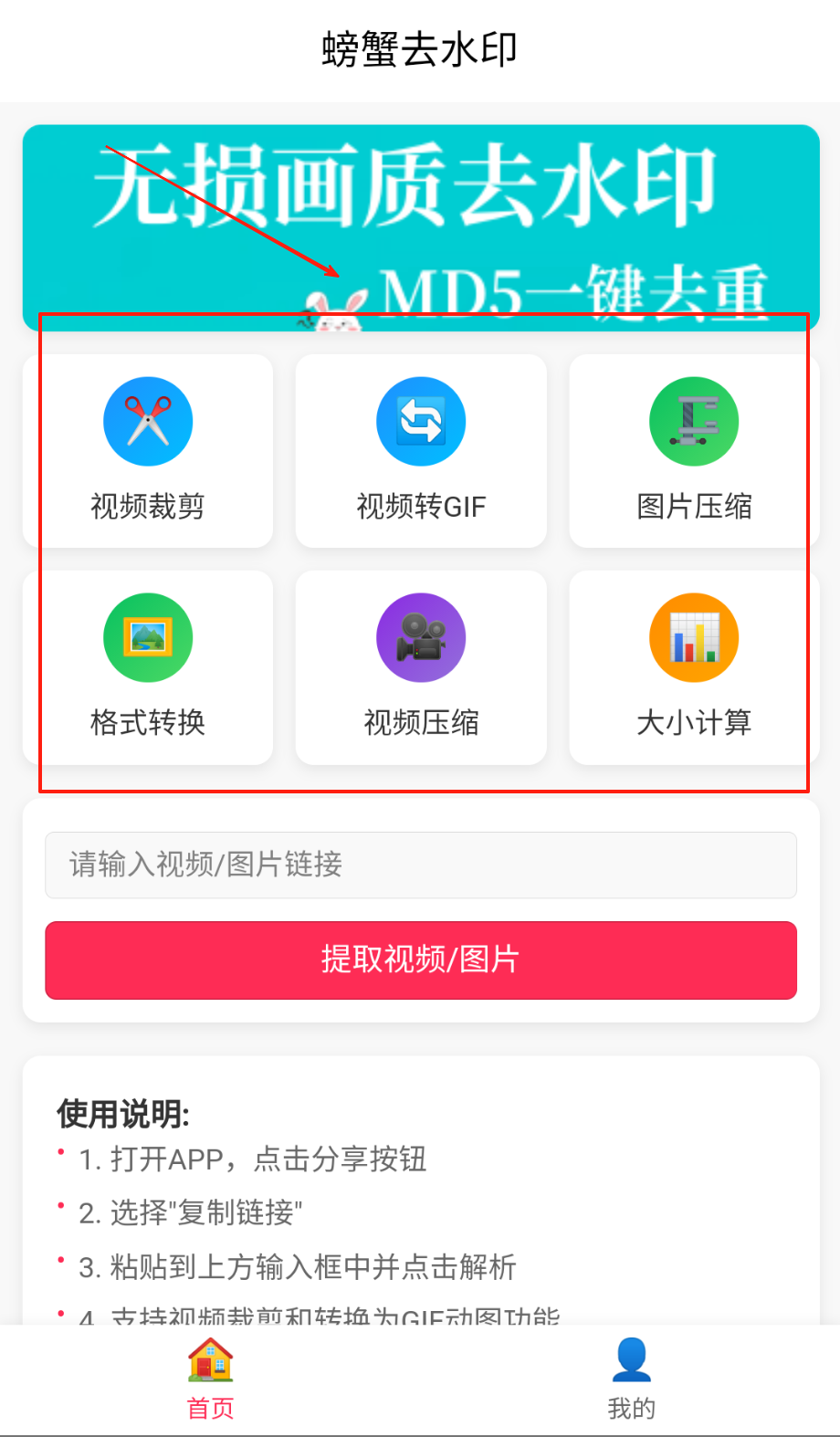This screenshot has width=840, height=1437.
Task: Open the 图片压缩 tool
Action: point(694,451)
